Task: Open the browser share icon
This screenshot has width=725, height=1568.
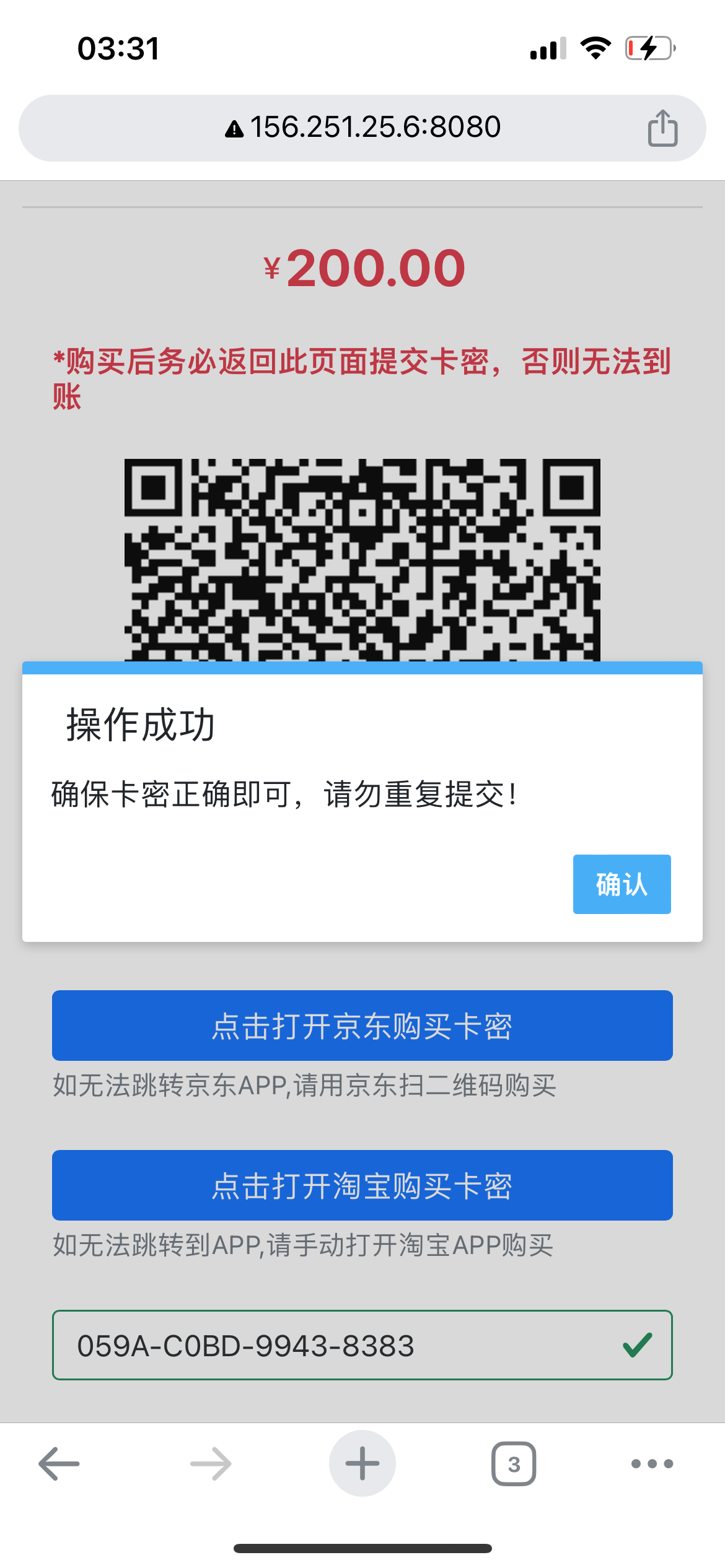Action: [x=662, y=128]
